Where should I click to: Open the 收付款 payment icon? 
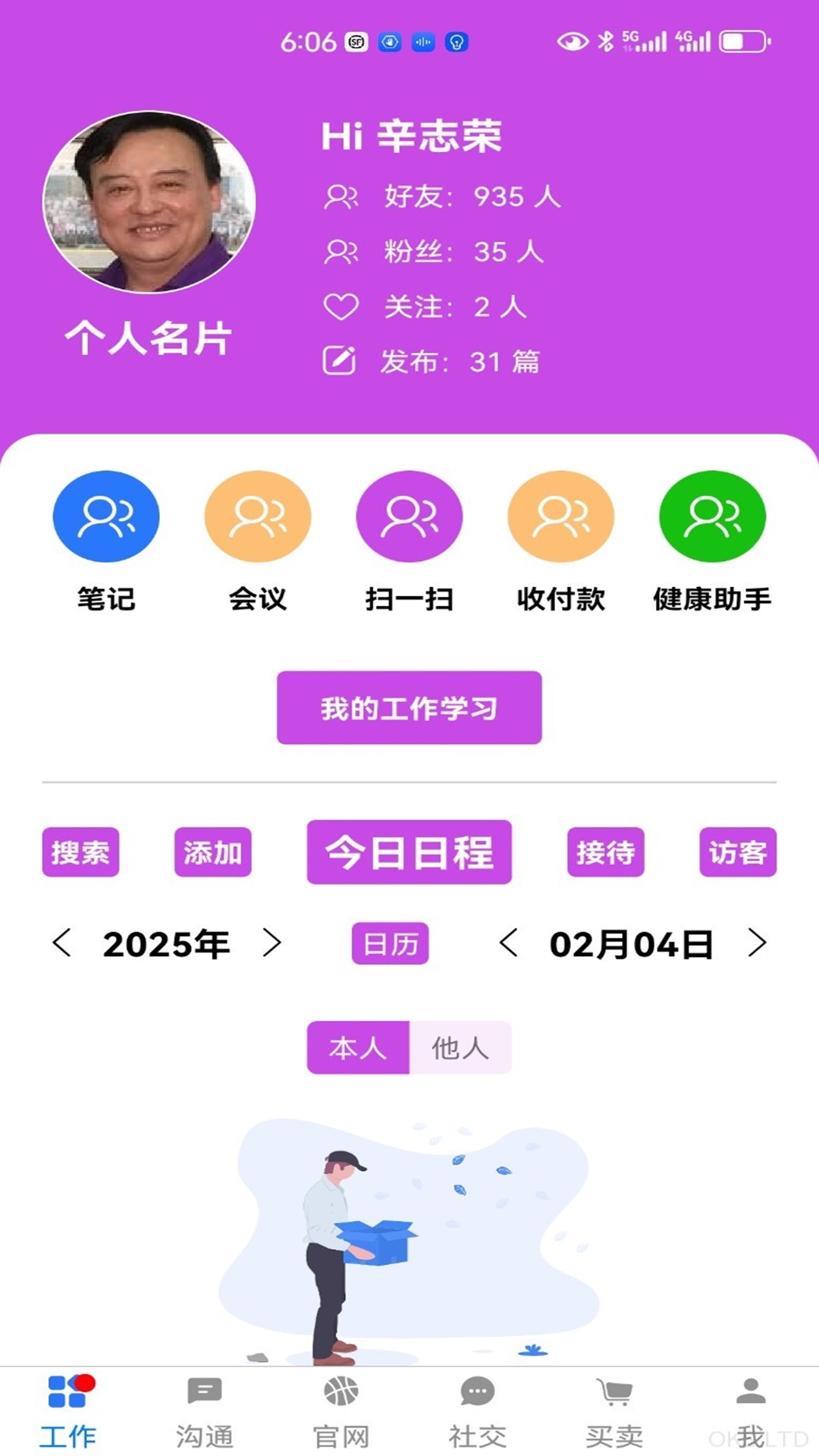[x=560, y=516]
